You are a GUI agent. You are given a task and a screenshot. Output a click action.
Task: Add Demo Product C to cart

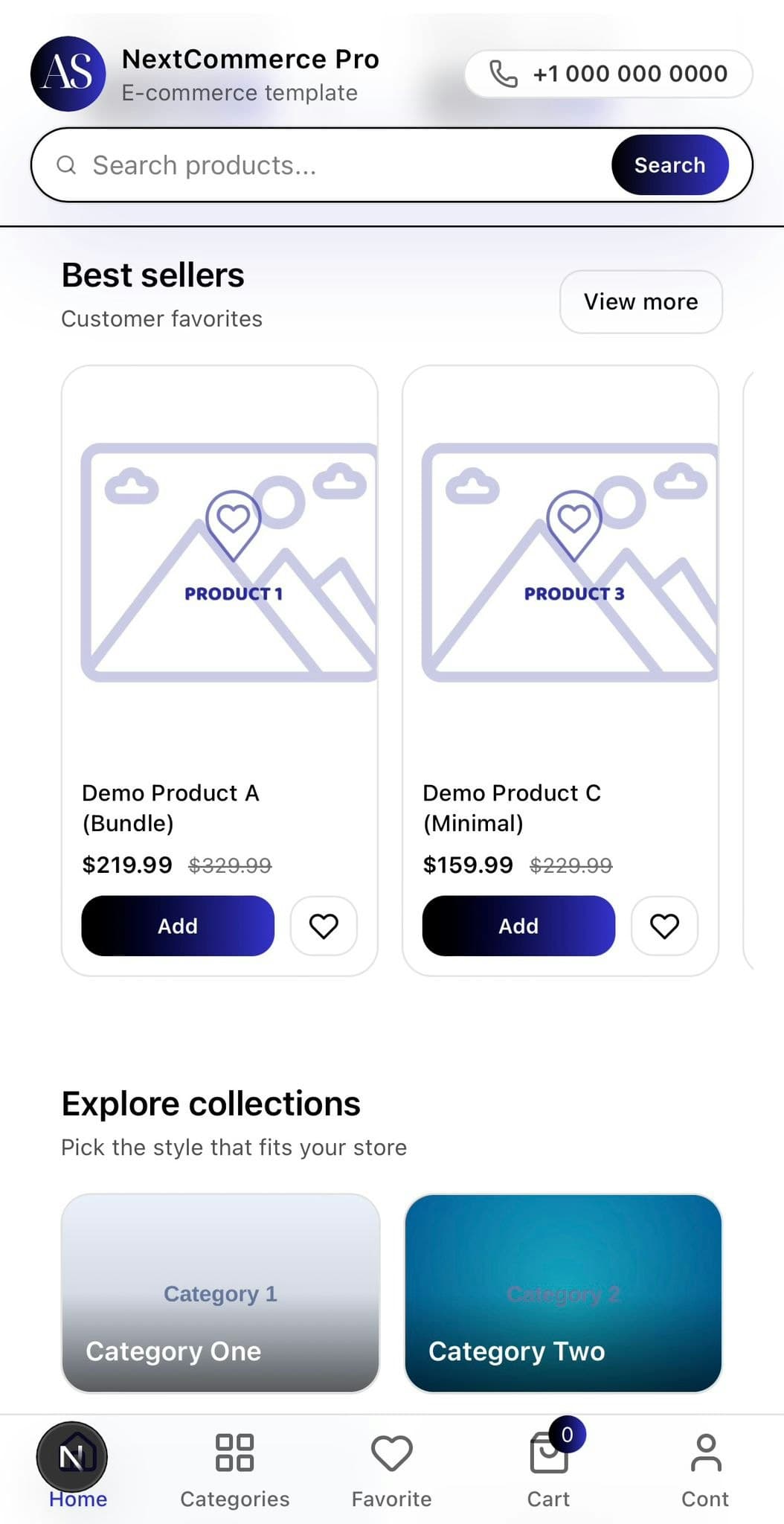(518, 926)
